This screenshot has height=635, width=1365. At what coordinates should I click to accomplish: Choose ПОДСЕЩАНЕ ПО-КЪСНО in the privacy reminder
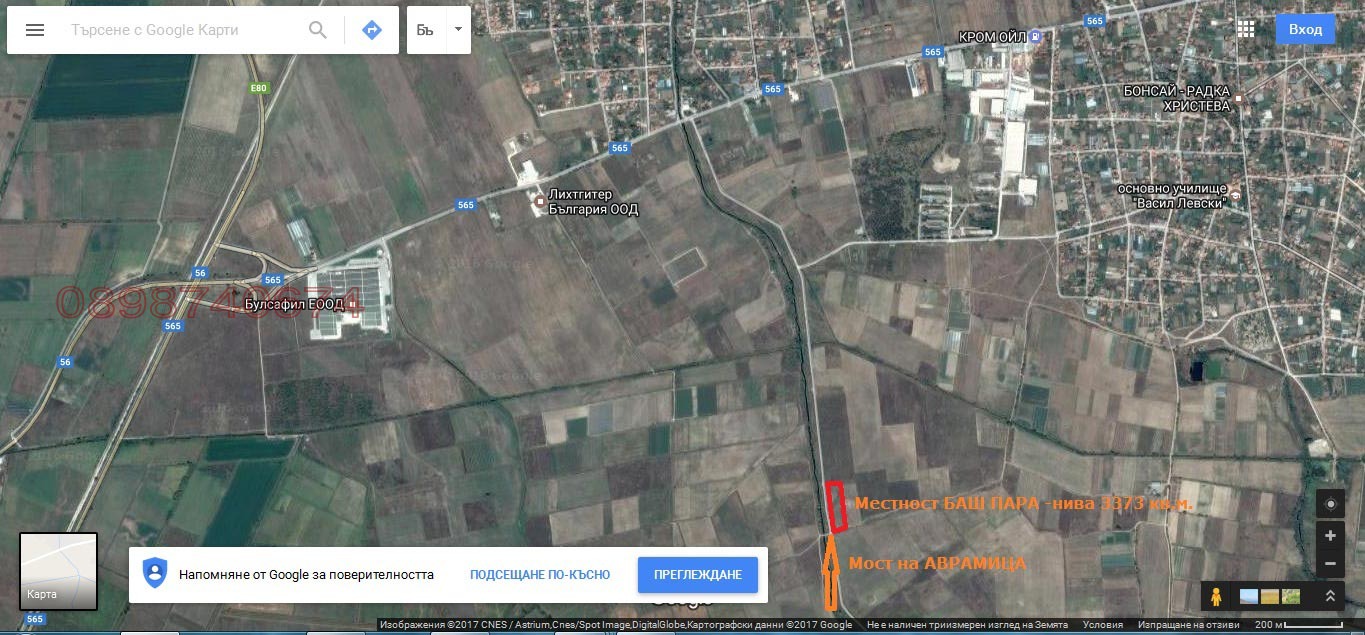coord(540,575)
